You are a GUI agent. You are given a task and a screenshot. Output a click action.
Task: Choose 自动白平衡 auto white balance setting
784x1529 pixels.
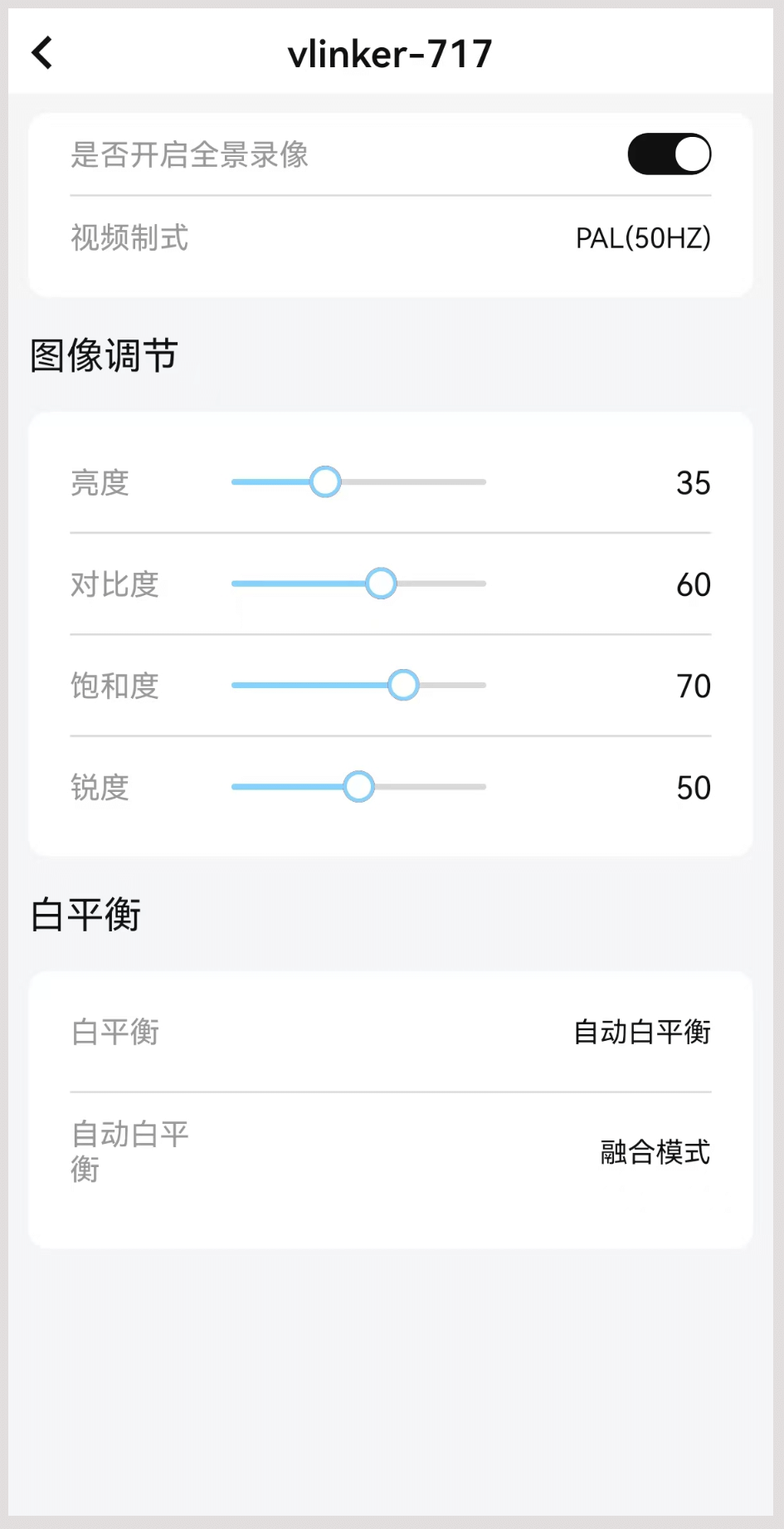(640, 1032)
